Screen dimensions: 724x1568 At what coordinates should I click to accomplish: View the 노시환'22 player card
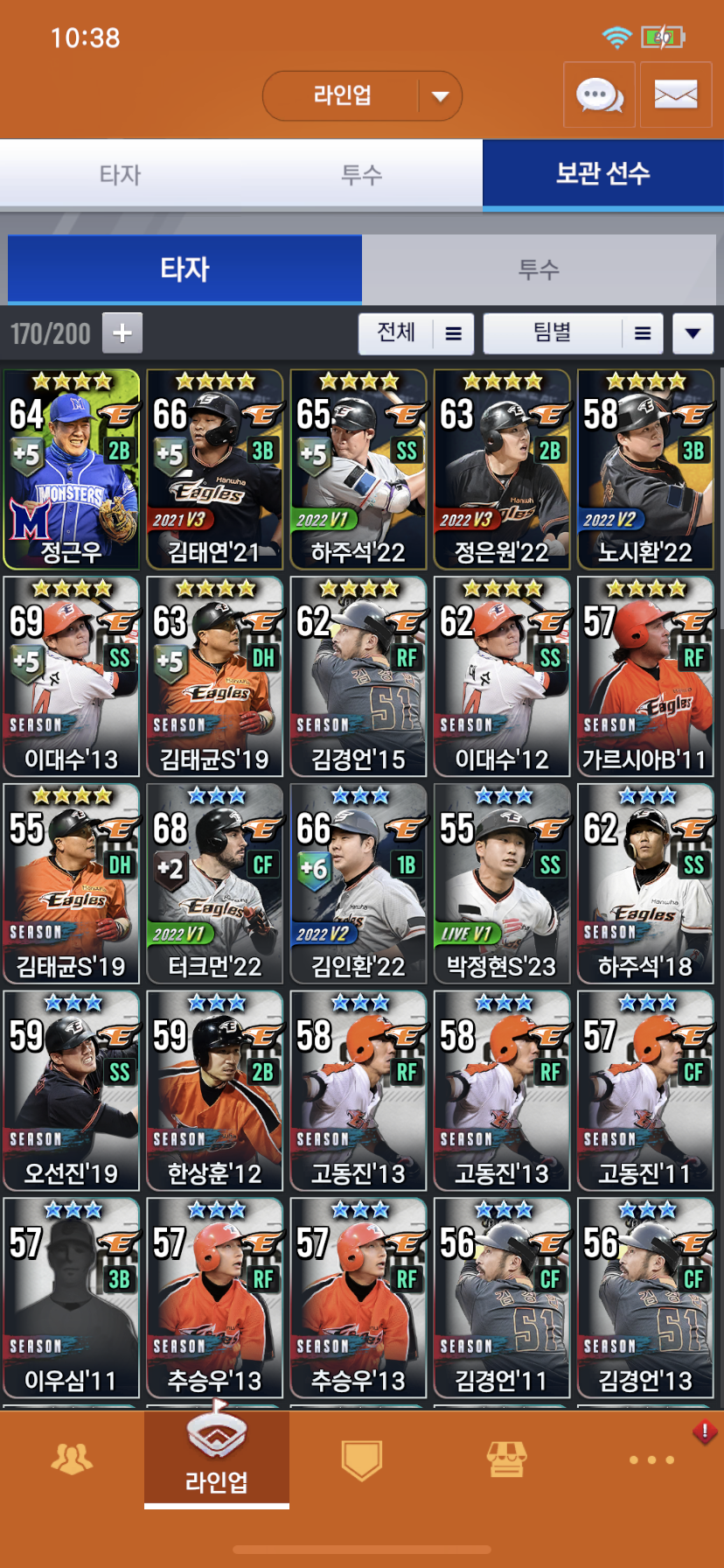645,470
